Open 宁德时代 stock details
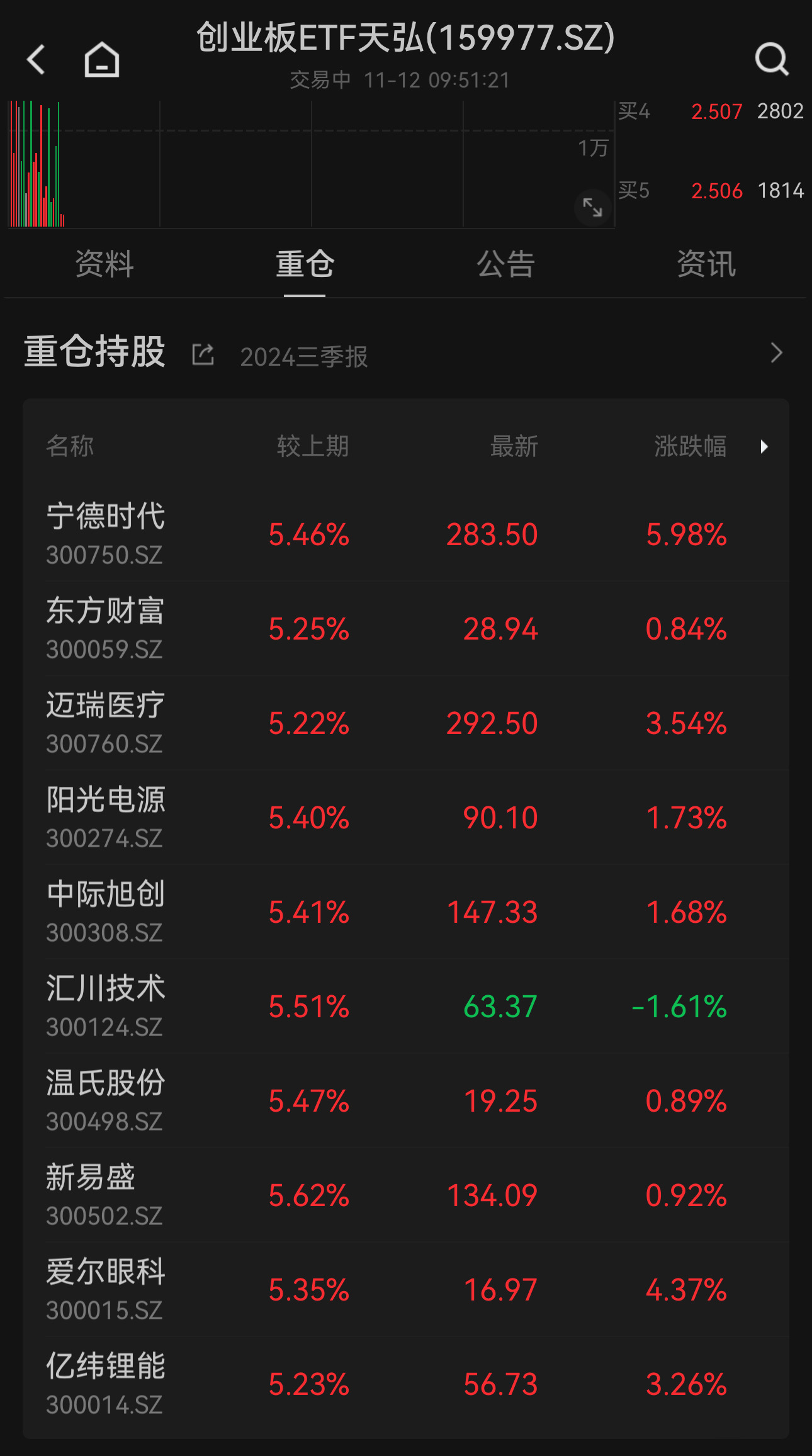 106,534
